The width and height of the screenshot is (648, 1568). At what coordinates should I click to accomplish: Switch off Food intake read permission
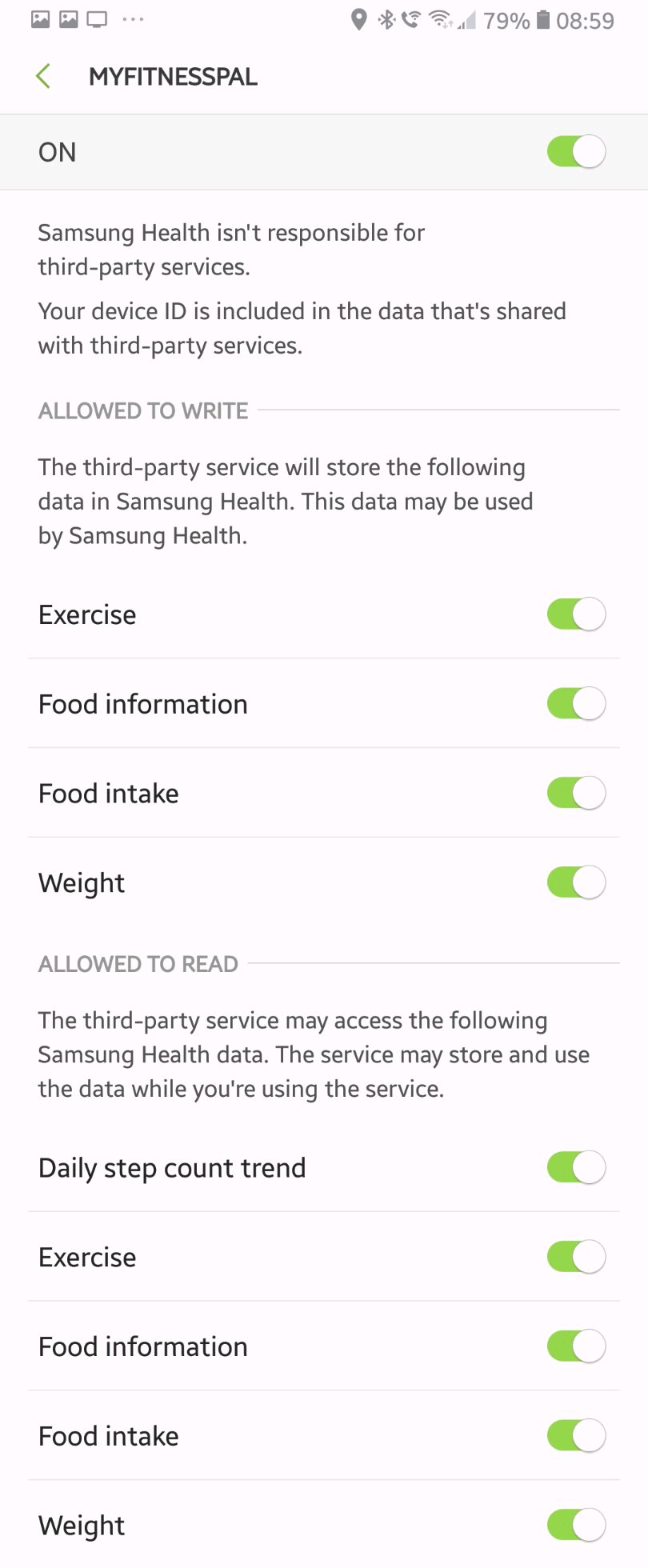(x=576, y=1436)
